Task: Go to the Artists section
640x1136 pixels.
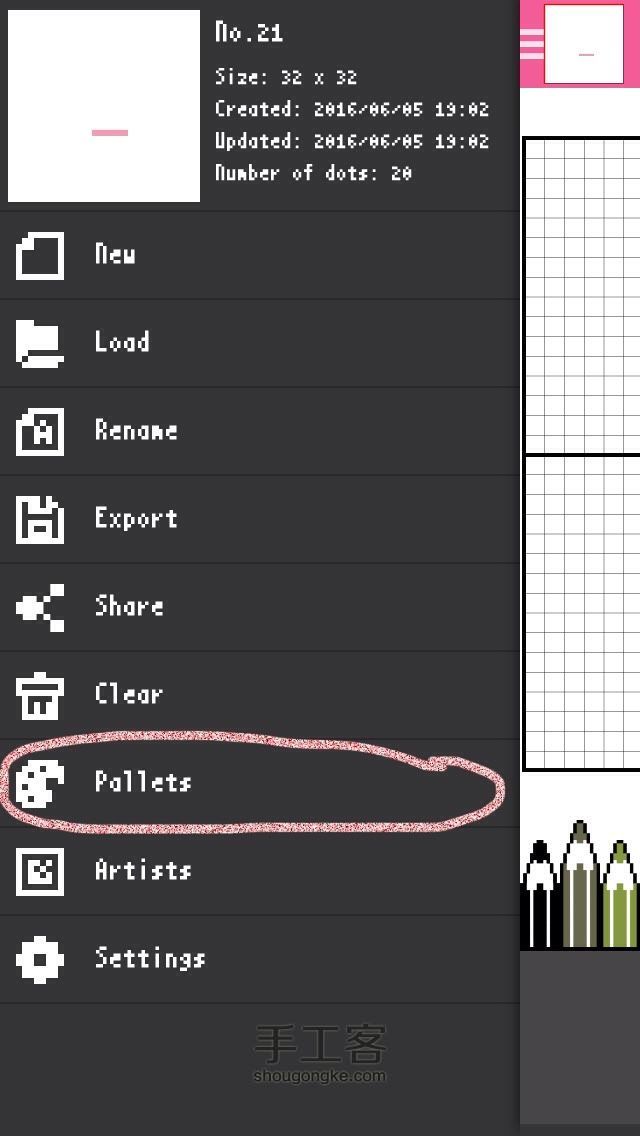Action: click(x=142, y=871)
